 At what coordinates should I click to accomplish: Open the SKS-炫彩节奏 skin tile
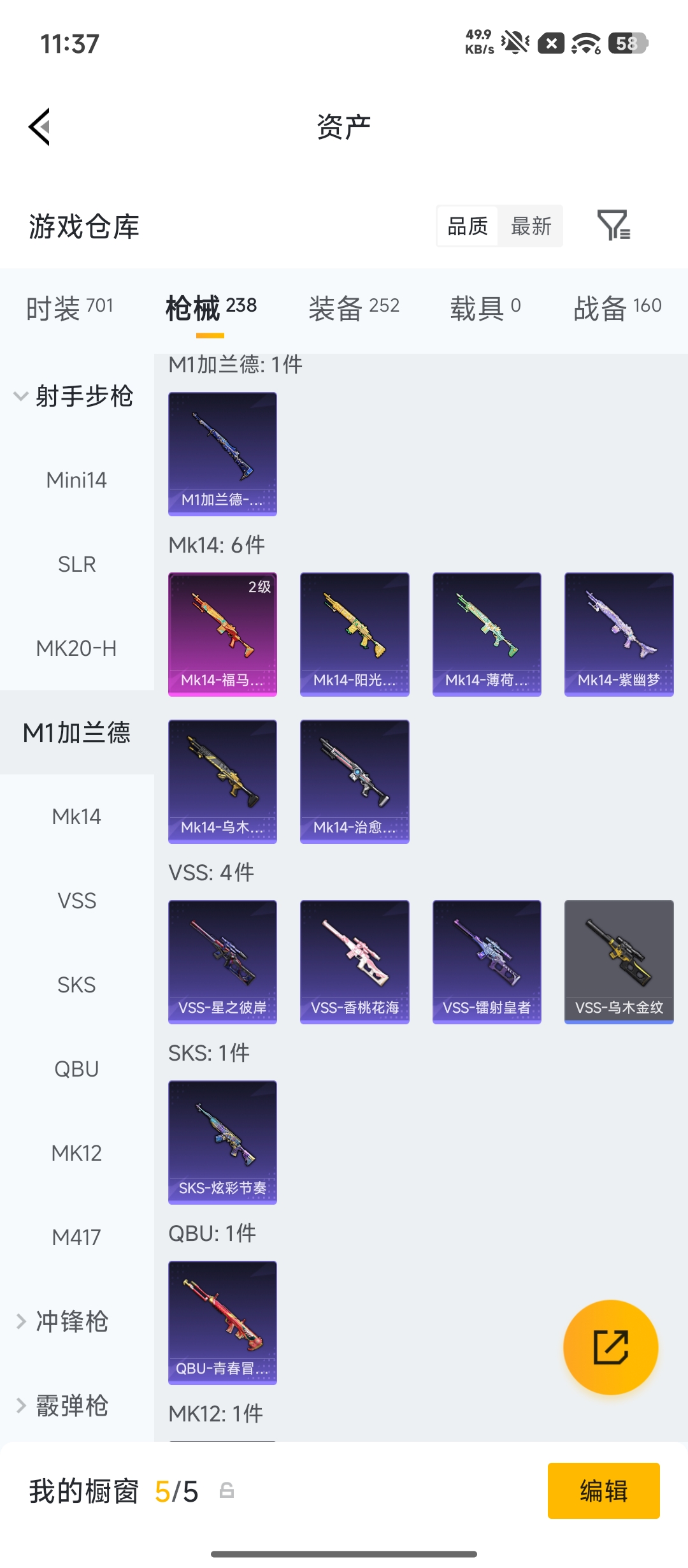click(222, 1142)
